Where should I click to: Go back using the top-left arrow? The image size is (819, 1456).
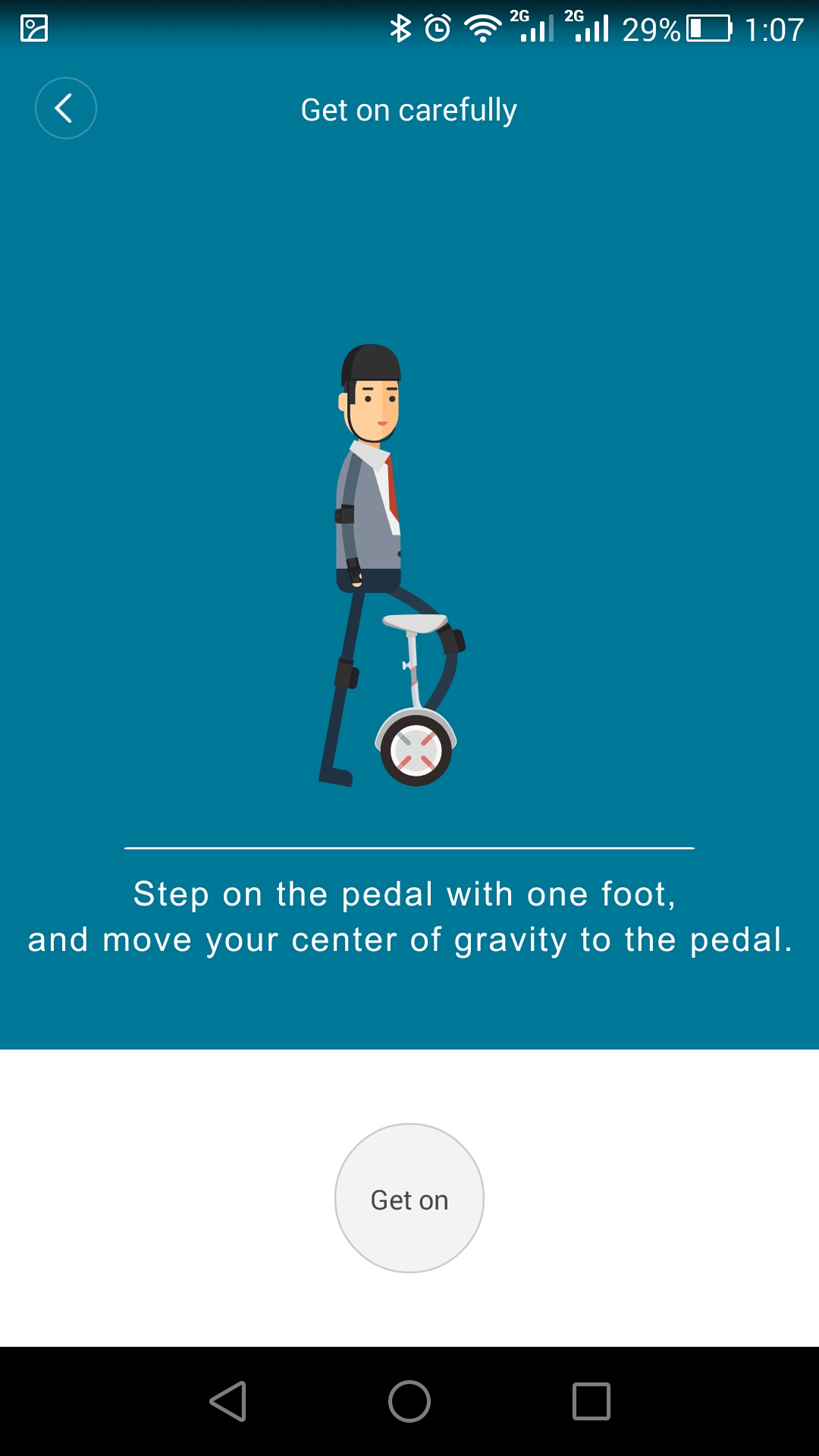point(65,108)
